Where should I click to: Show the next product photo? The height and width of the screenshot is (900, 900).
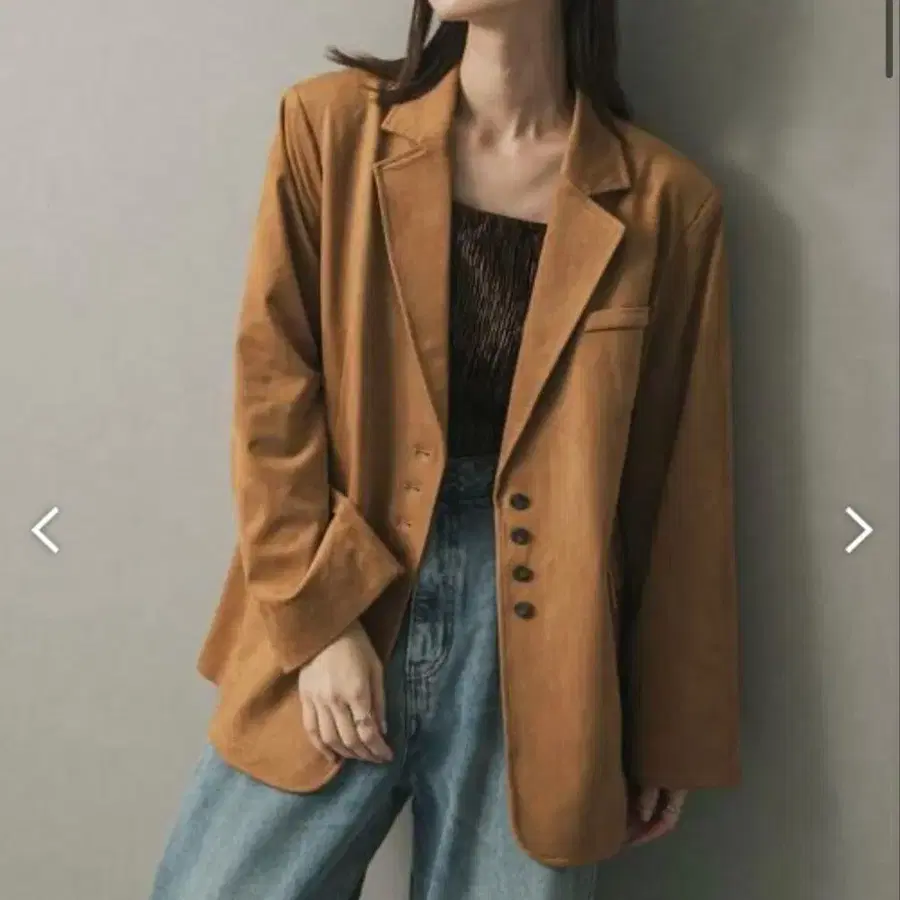click(x=858, y=530)
